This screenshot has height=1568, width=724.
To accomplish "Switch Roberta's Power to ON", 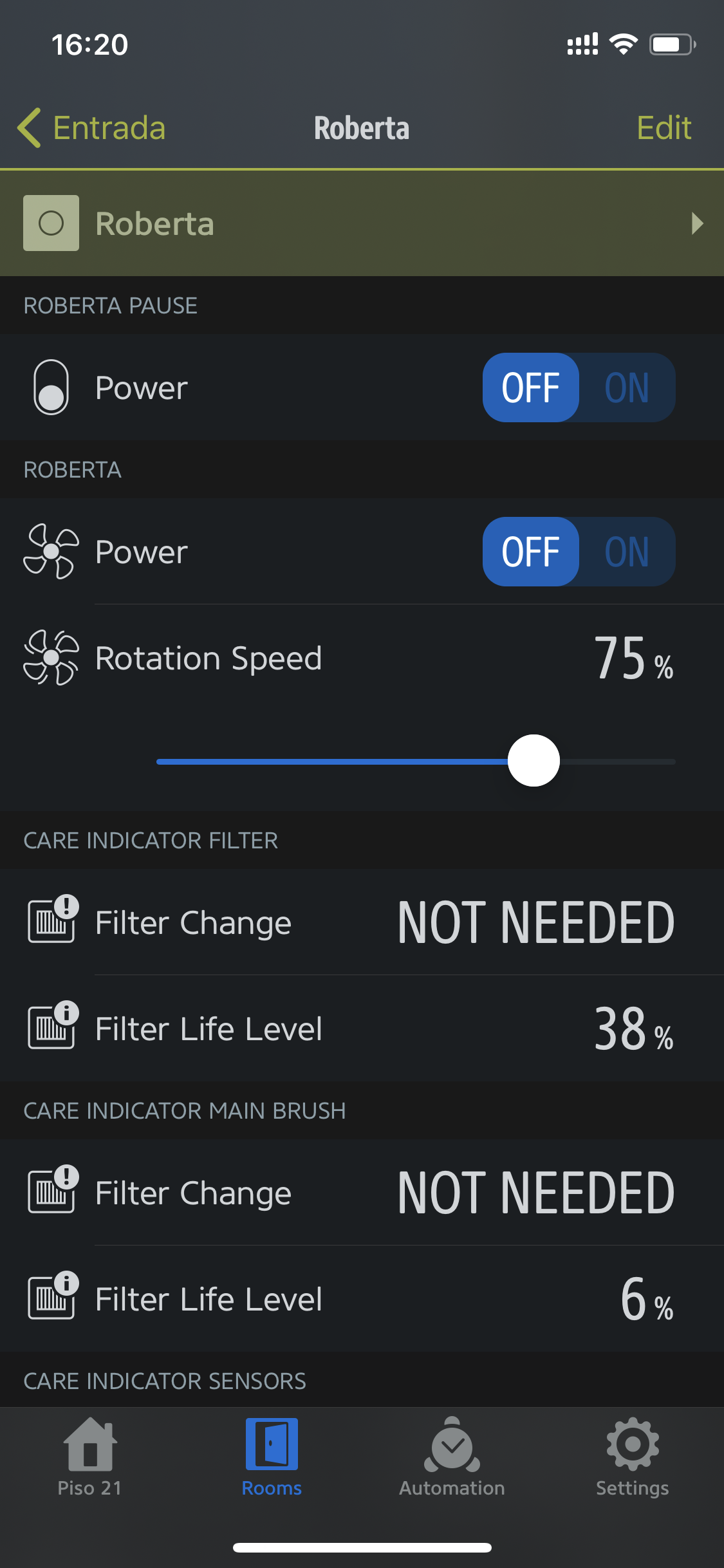I will [626, 552].
